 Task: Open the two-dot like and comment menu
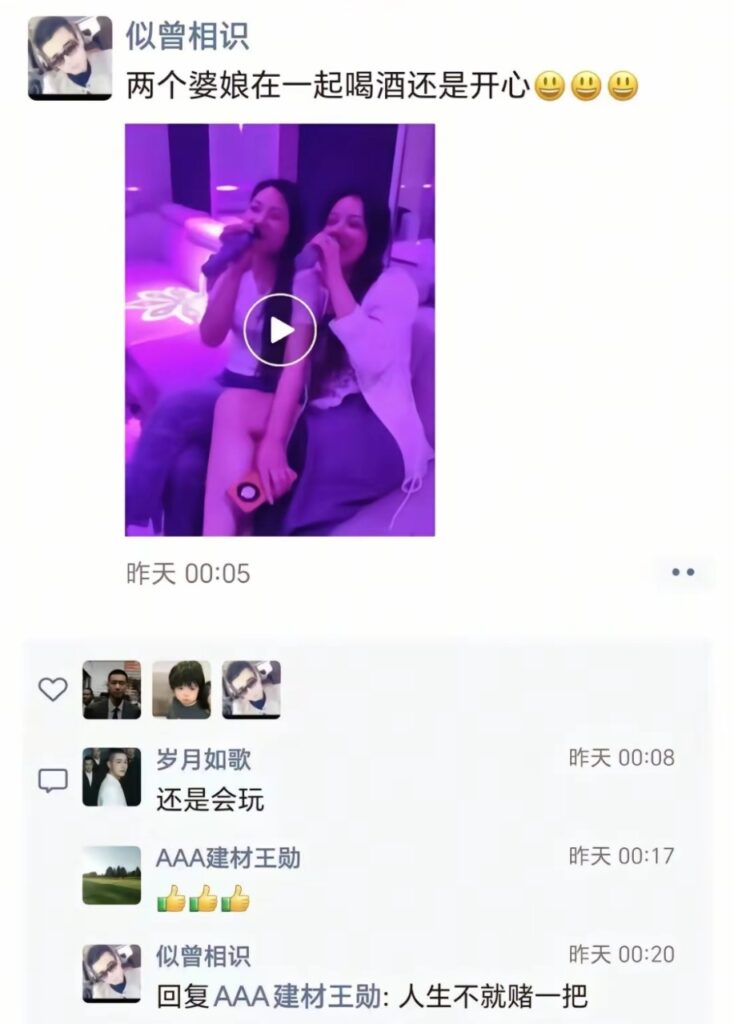(x=682, y=572)
